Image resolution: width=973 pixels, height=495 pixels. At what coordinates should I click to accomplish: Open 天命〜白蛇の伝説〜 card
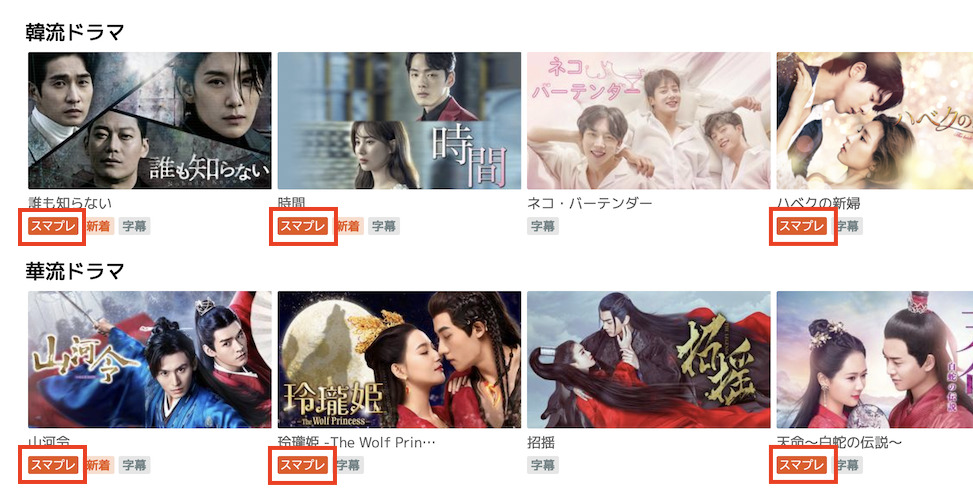click(x=874, y=360)
